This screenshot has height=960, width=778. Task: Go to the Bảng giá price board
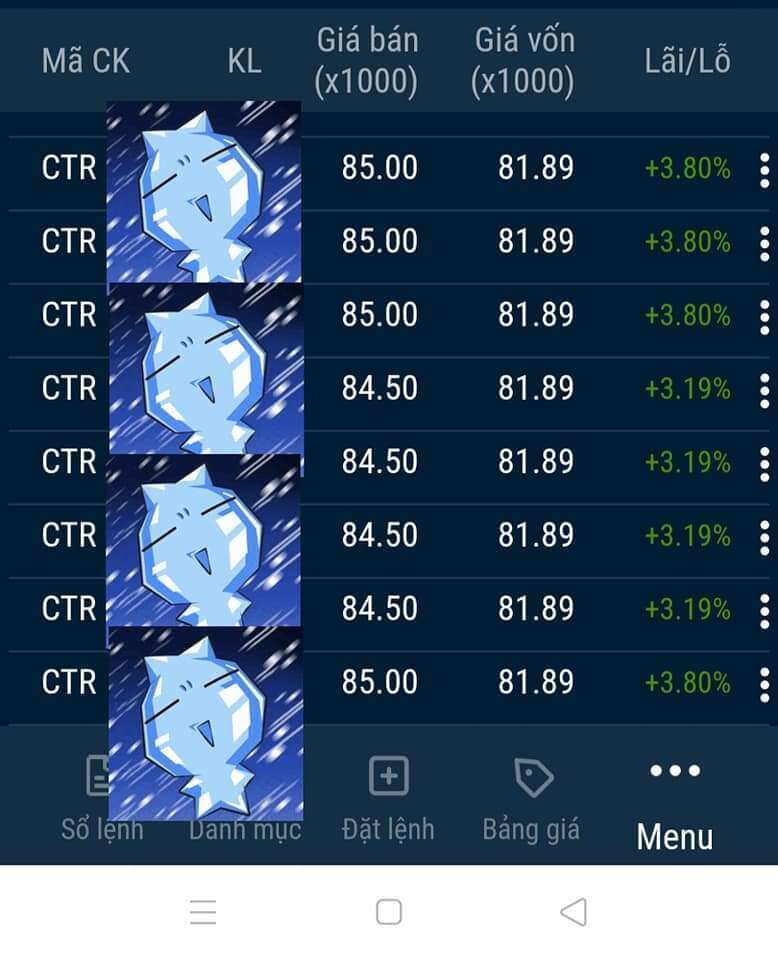pyautogui.click(x=531, y=800)
